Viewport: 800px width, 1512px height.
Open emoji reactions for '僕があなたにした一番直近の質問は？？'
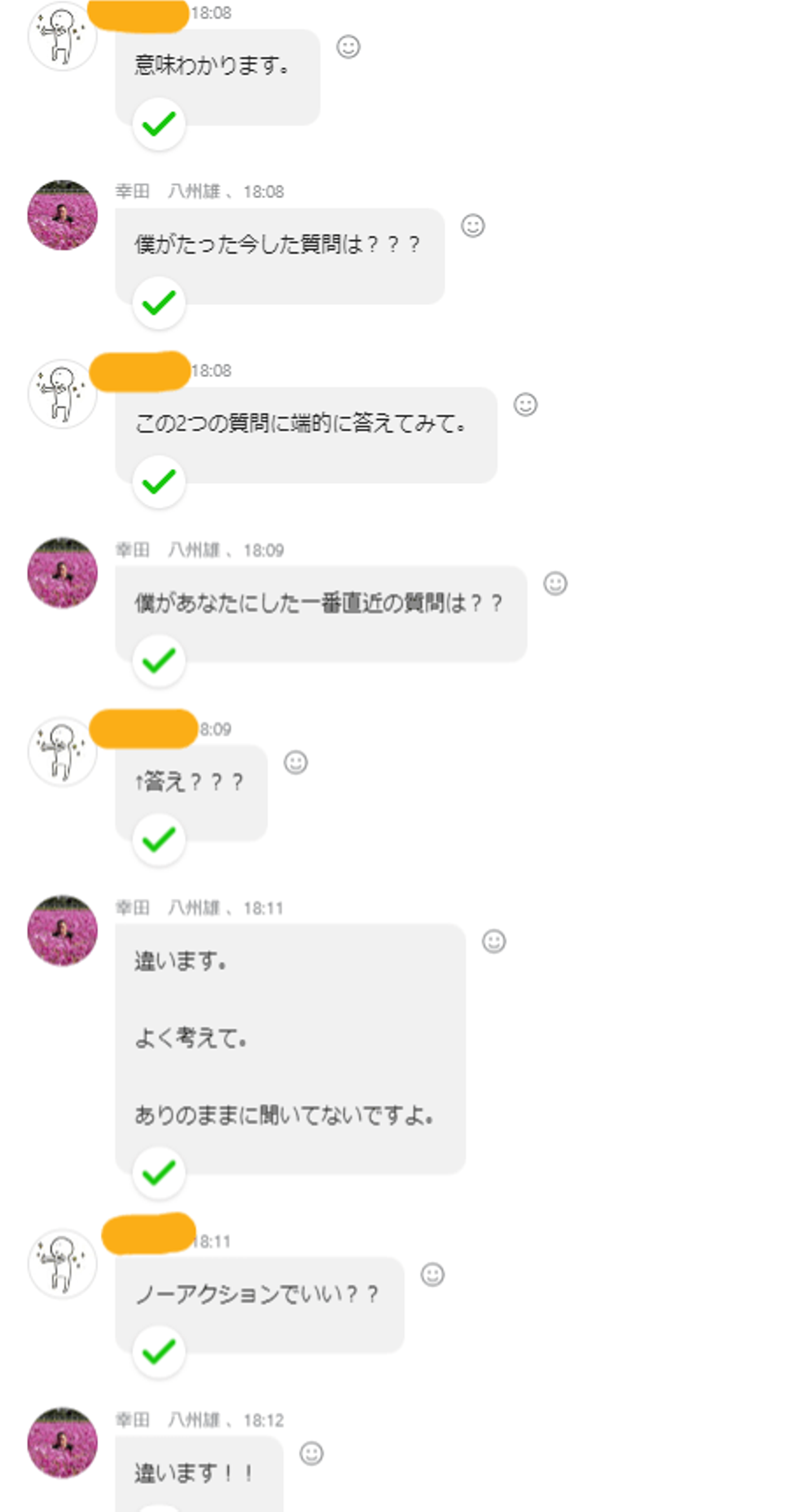tap(555, 584)
